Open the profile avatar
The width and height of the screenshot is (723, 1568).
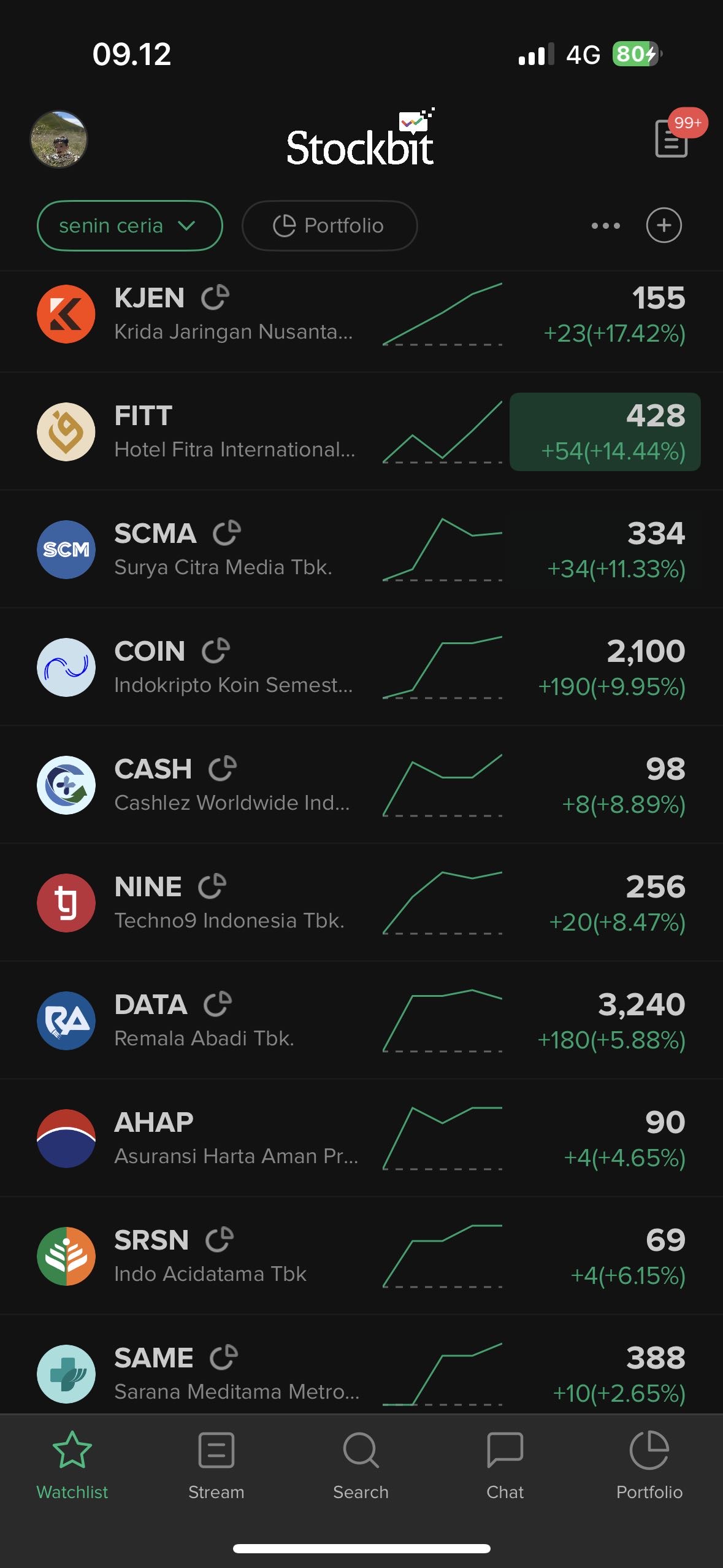point(59,139)
